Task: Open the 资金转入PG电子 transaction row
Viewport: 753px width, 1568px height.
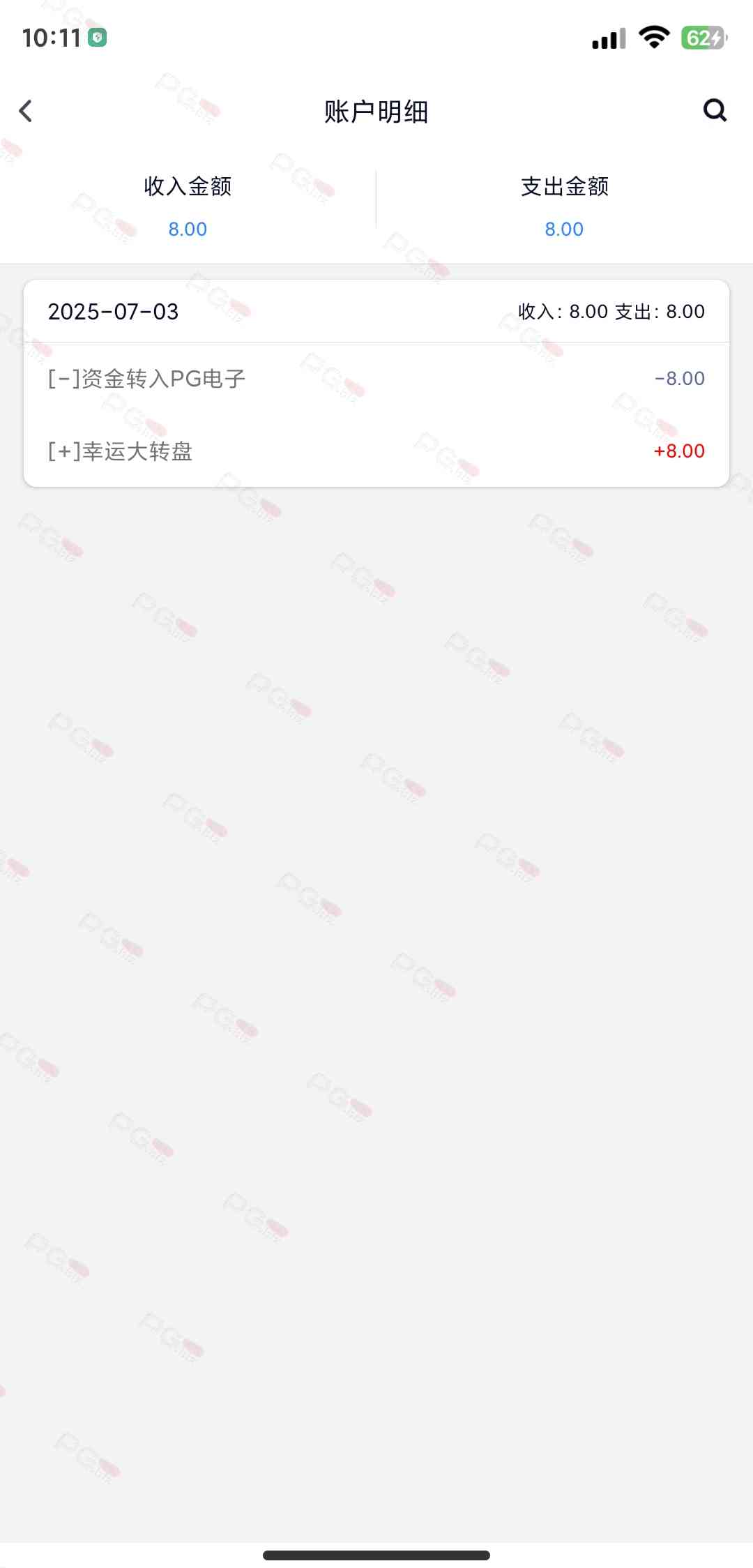Action: pyautogui.click(x=376, y=379)
